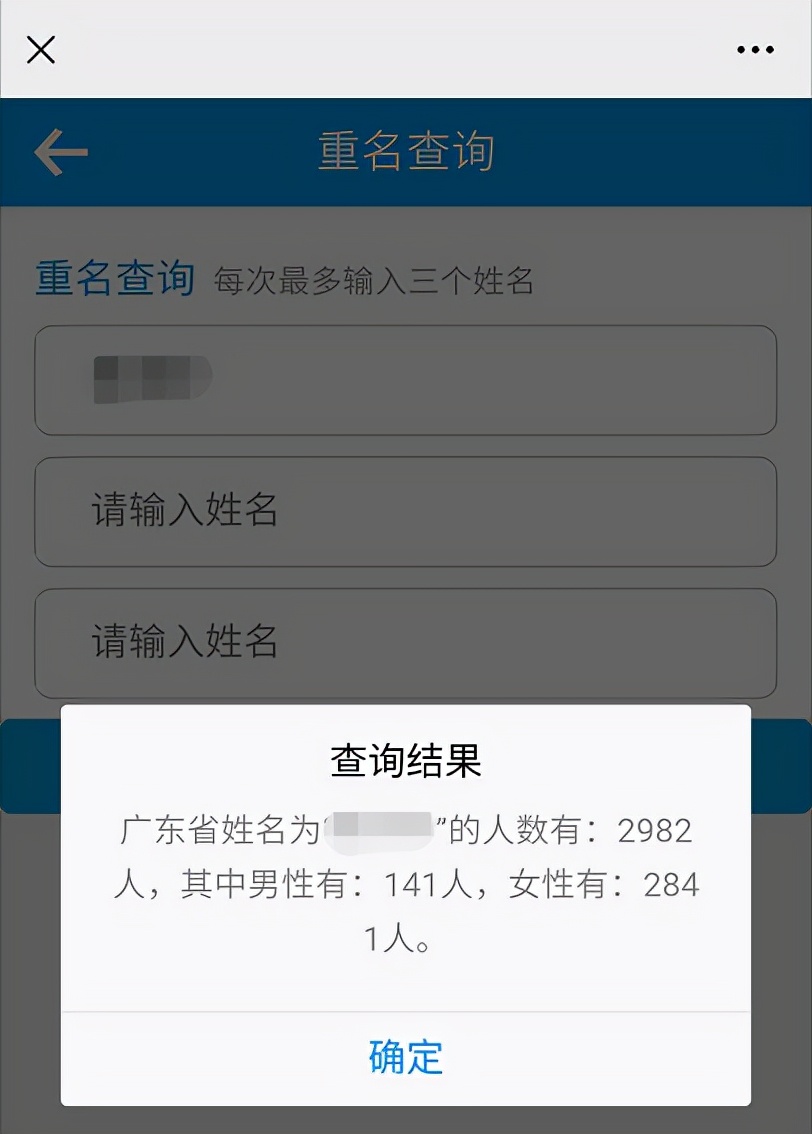Select the 重名查询 title label

(x=406, y=152)
